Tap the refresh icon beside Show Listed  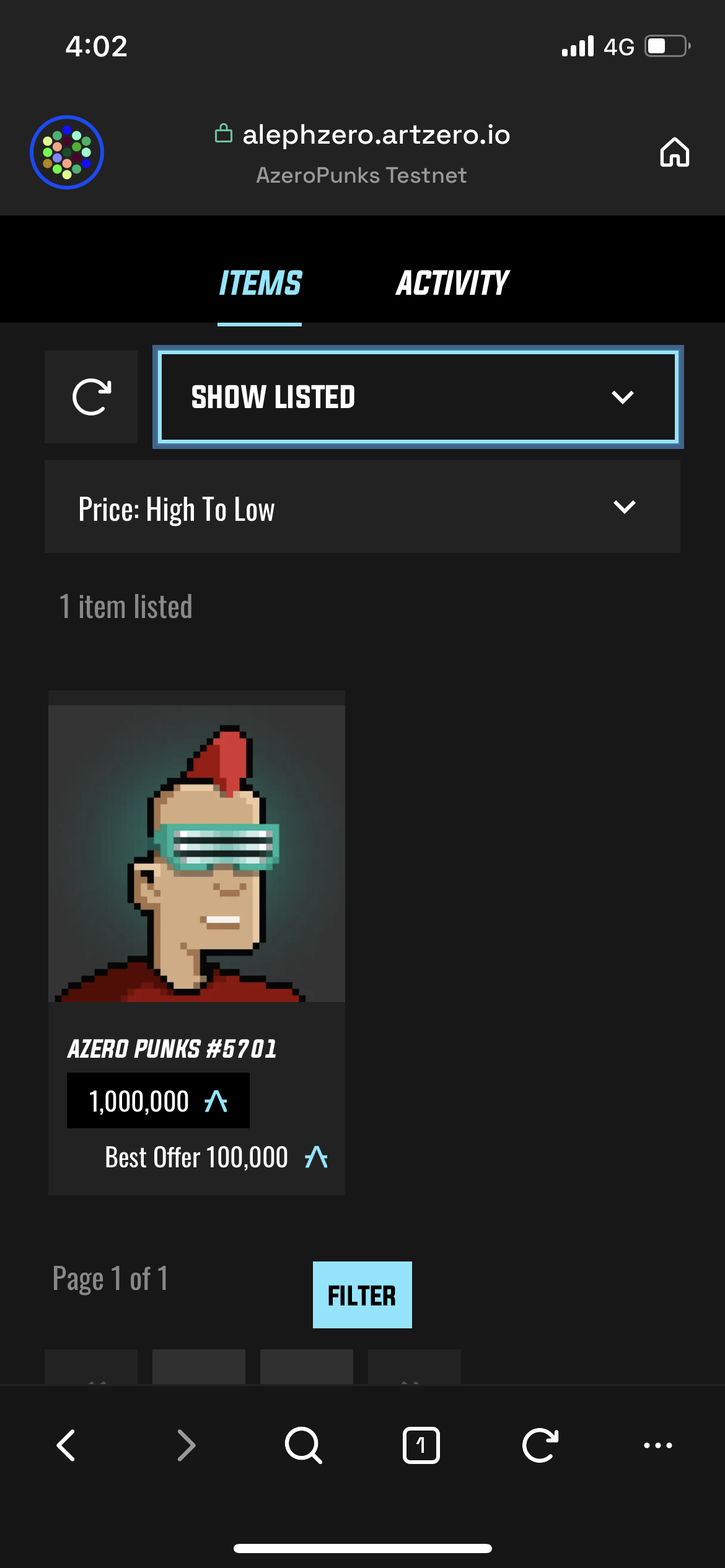91,397
